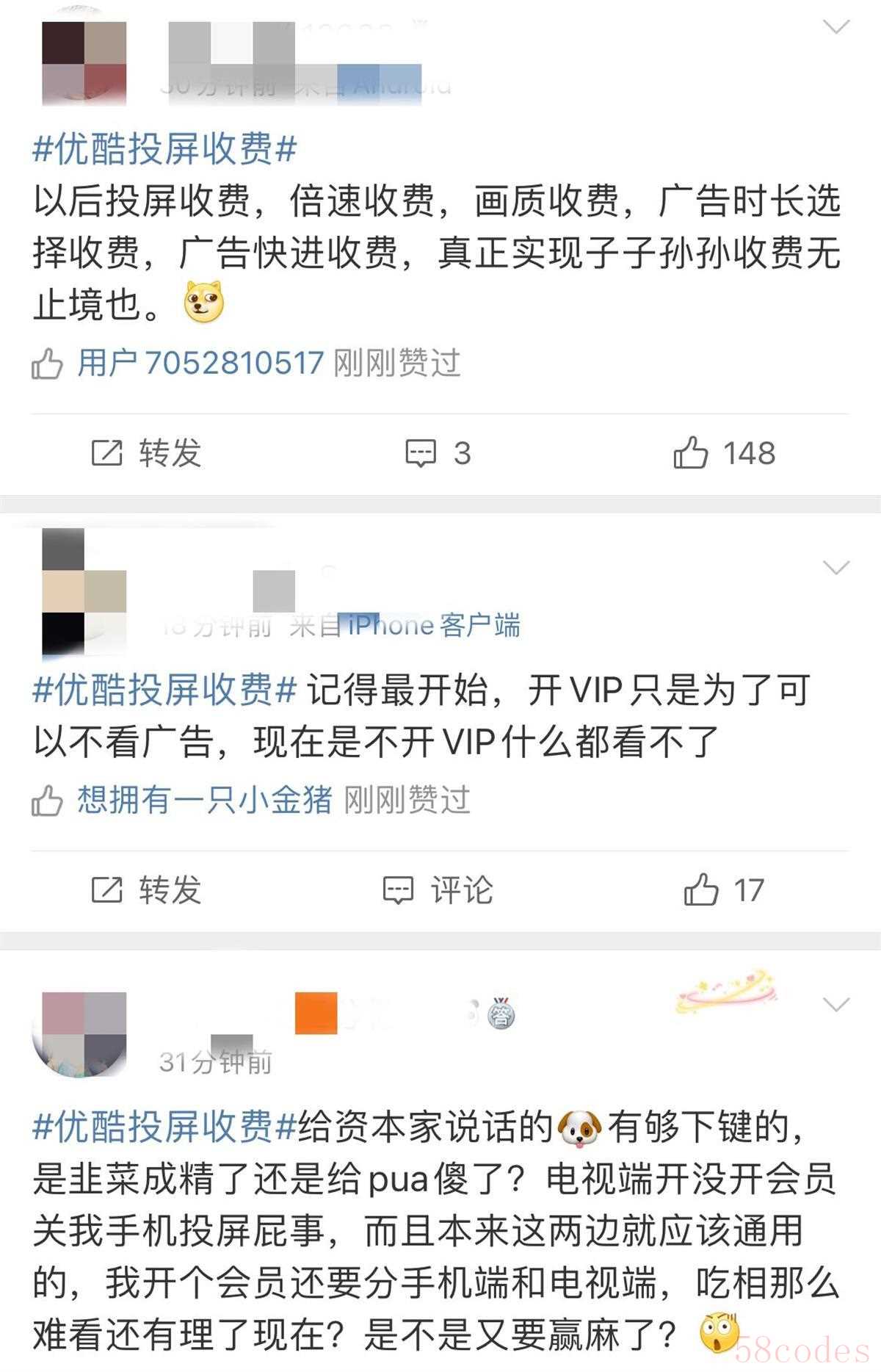Comment on the post with 17 likes

click(x=438, y=890)
